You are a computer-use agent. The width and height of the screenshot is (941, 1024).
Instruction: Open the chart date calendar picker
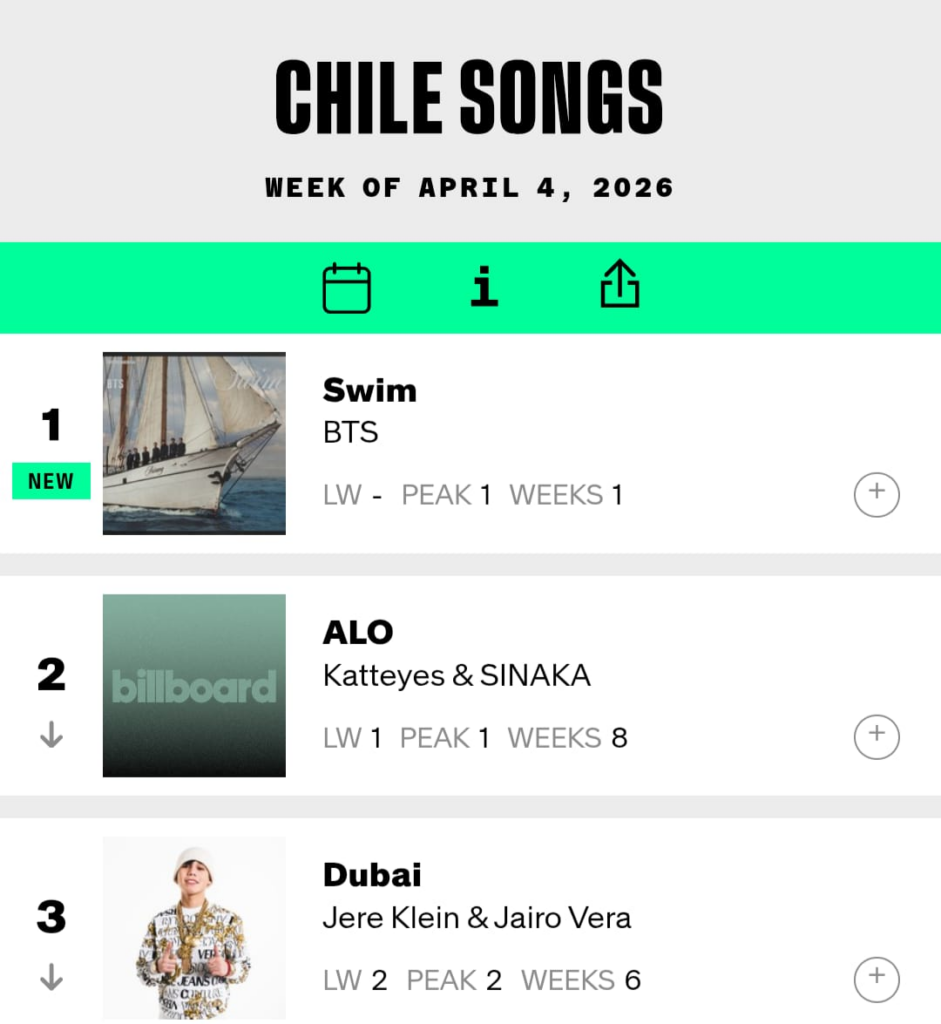tap(347, 288)
